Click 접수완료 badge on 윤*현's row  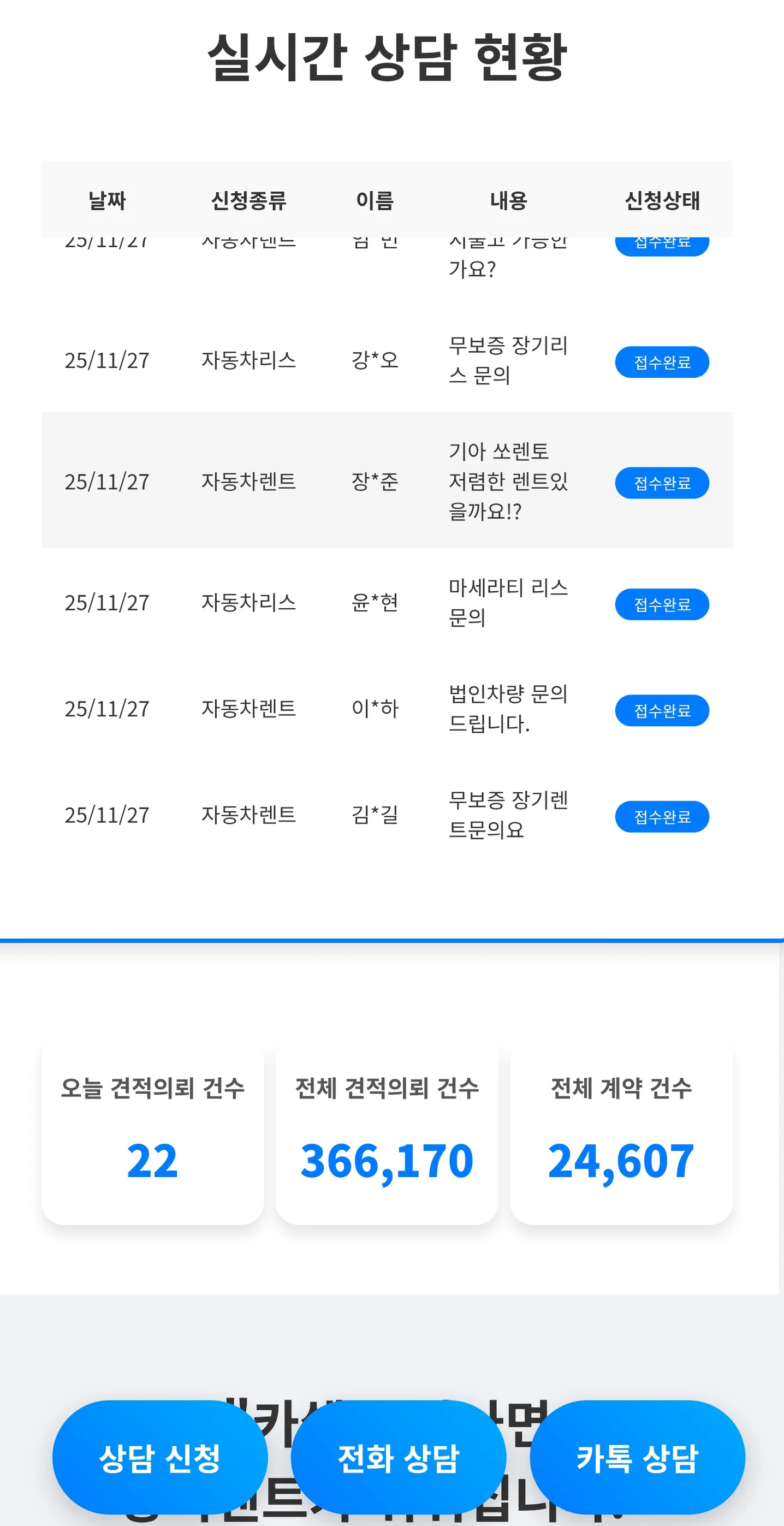[662, 604]
